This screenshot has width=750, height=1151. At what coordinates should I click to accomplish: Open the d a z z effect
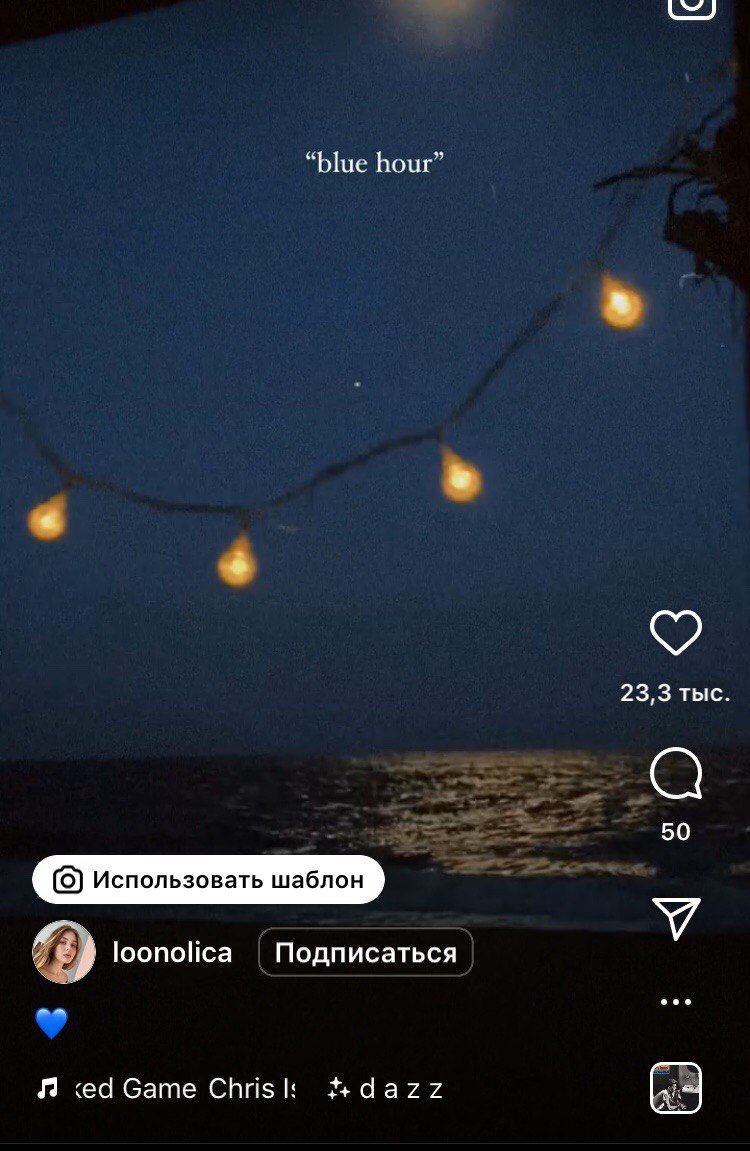point(386,1089)
